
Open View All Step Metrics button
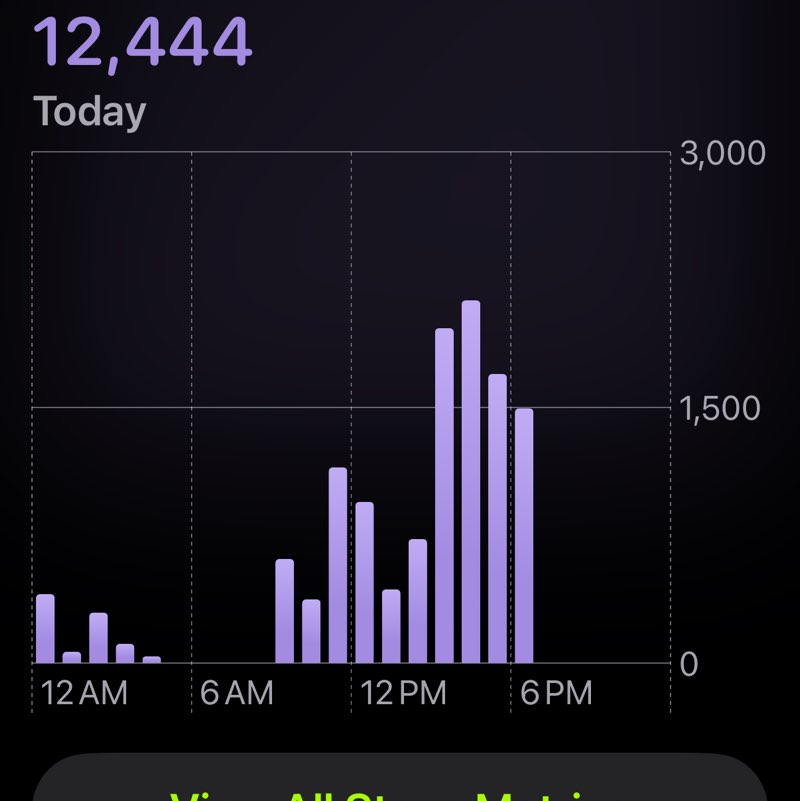point(400,785)
